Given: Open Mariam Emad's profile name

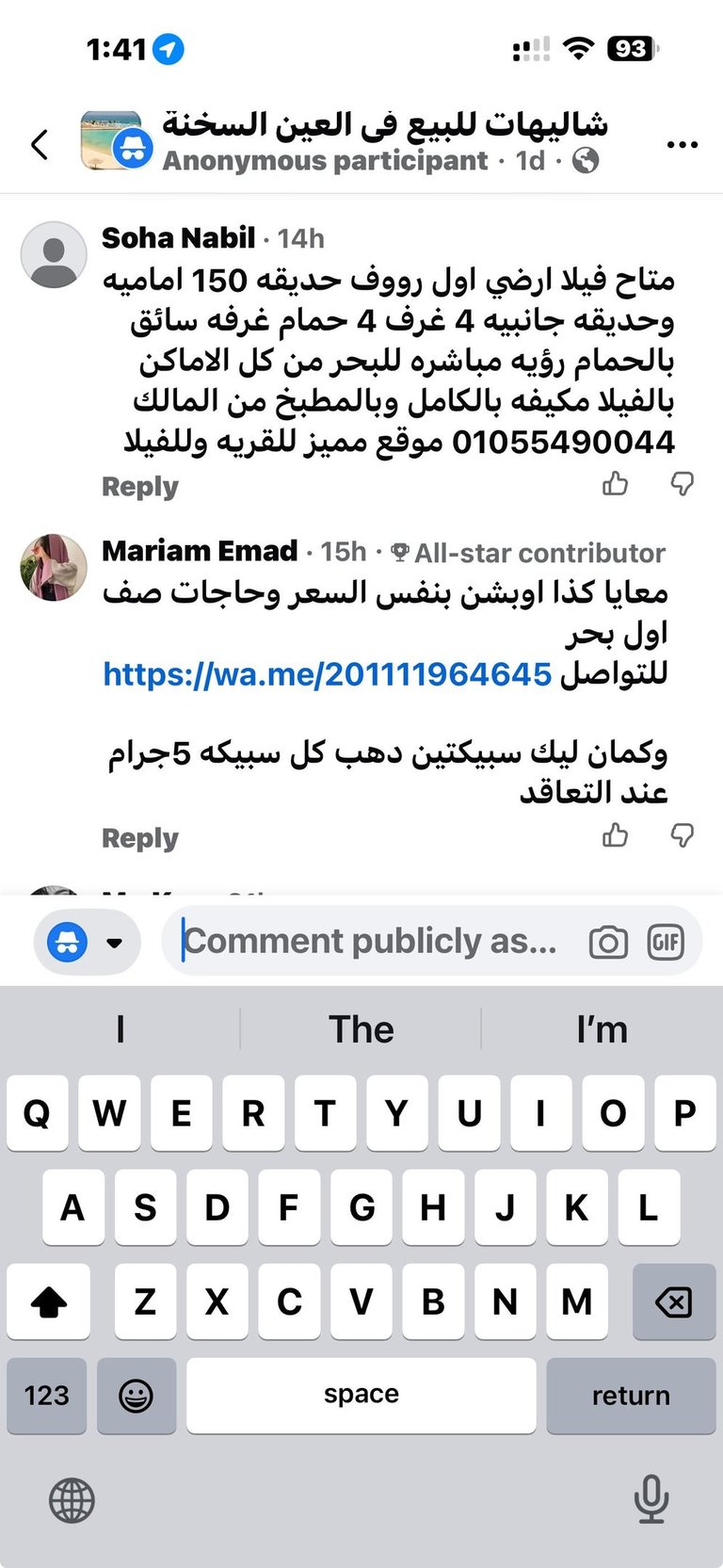Looking at the screenshot, I should [x=200, y=551].
